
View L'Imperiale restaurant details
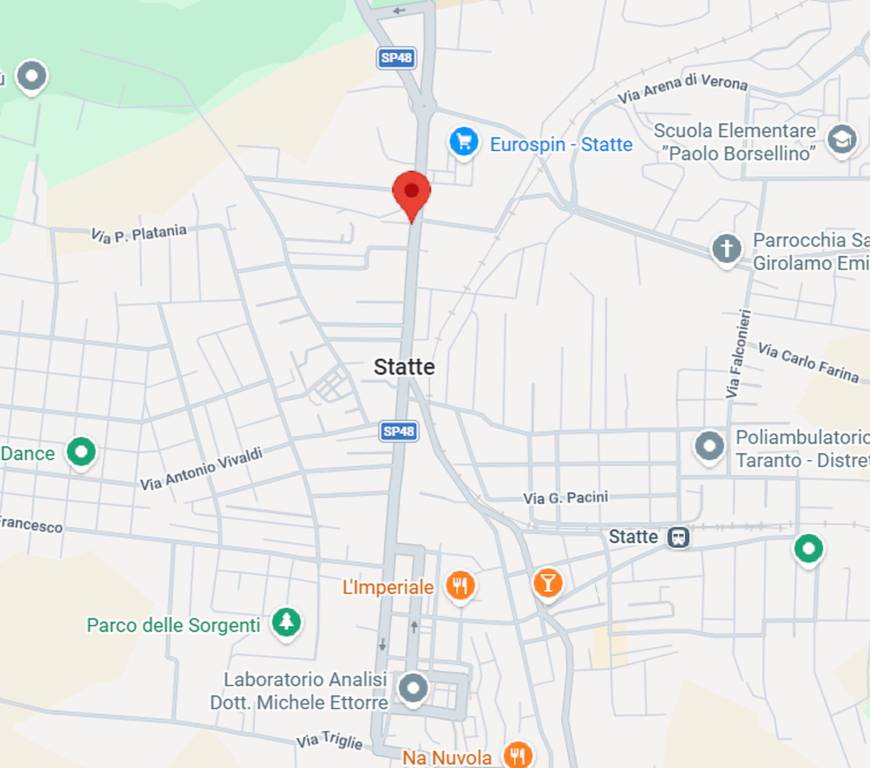[x=460, y=586]
